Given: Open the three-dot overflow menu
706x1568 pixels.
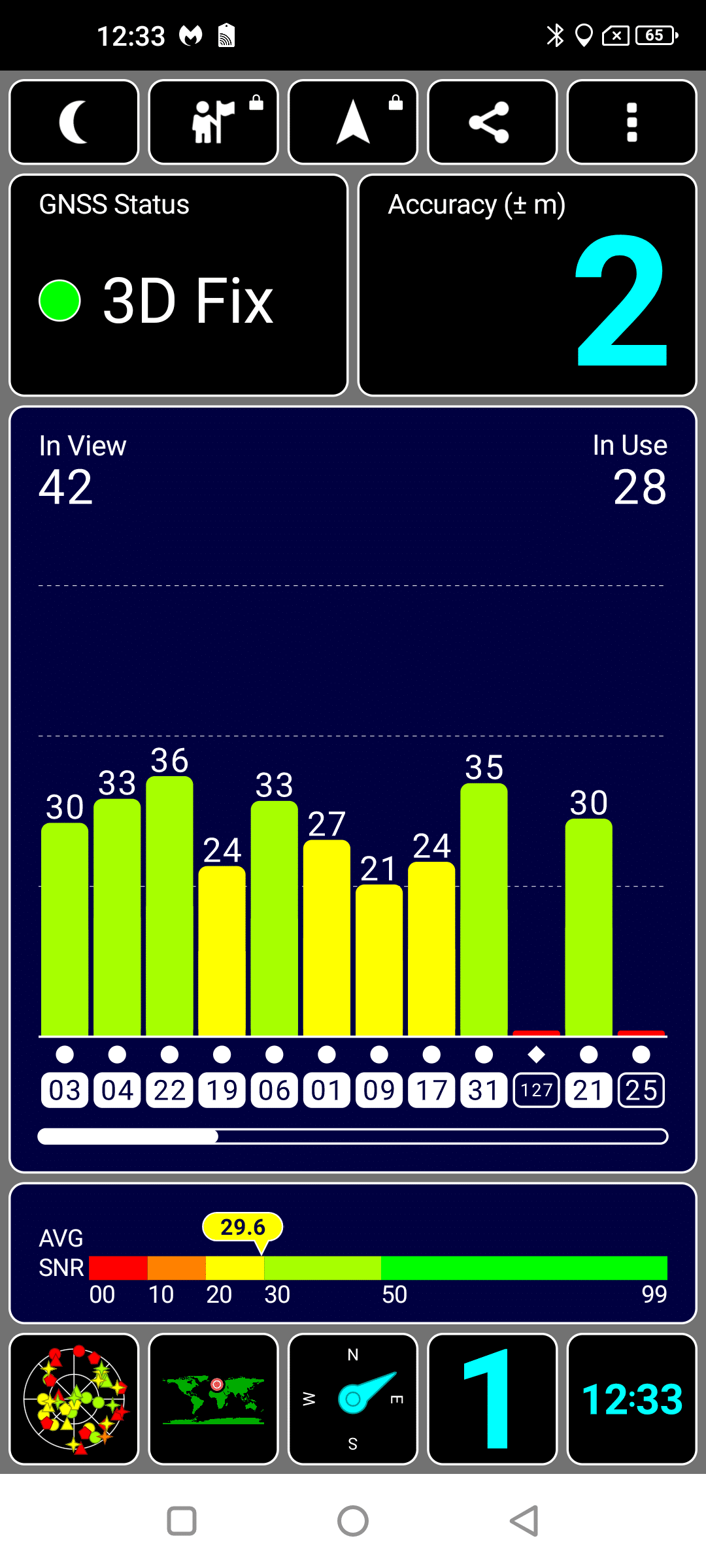Looking at the screenshot, I should point(632,122).
